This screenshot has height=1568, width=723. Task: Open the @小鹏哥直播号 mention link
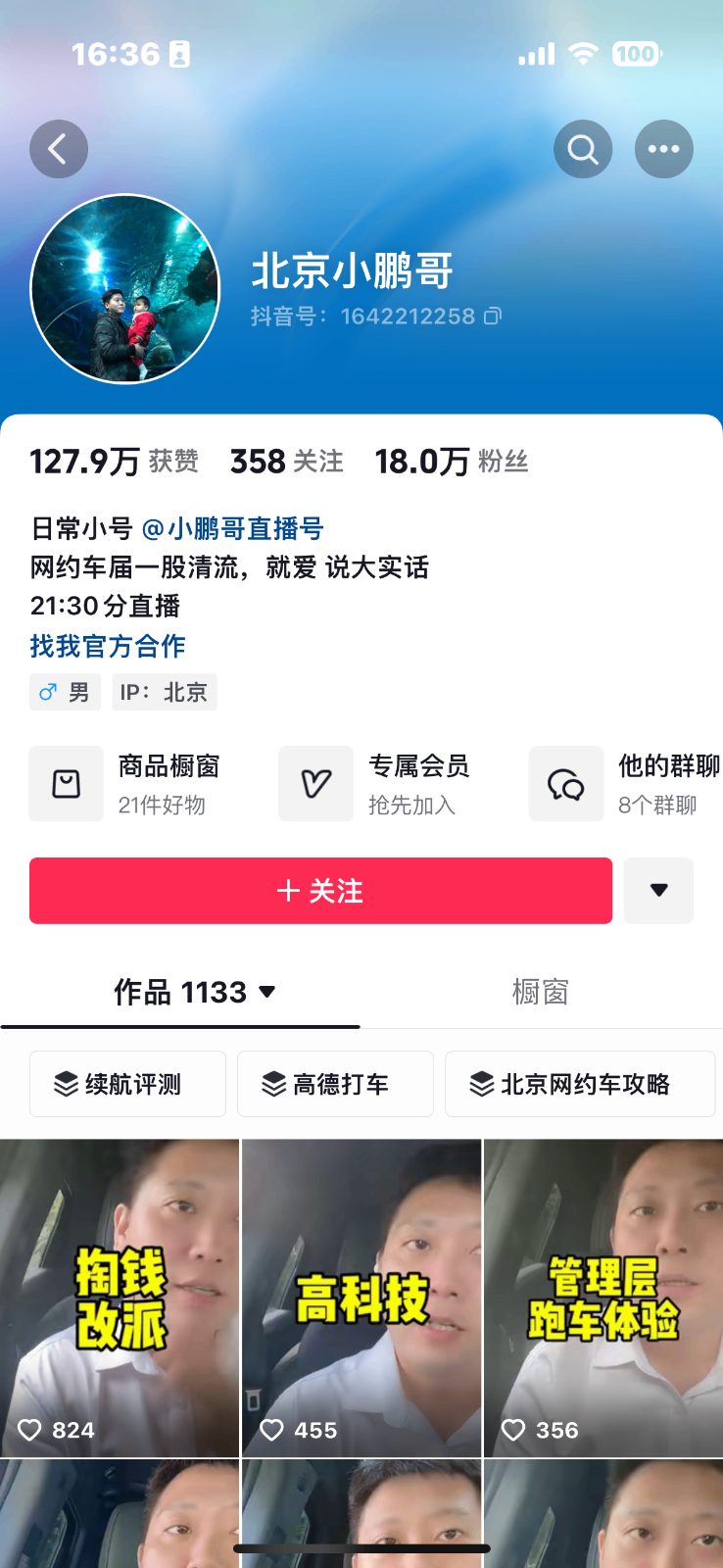click(232, 529)
